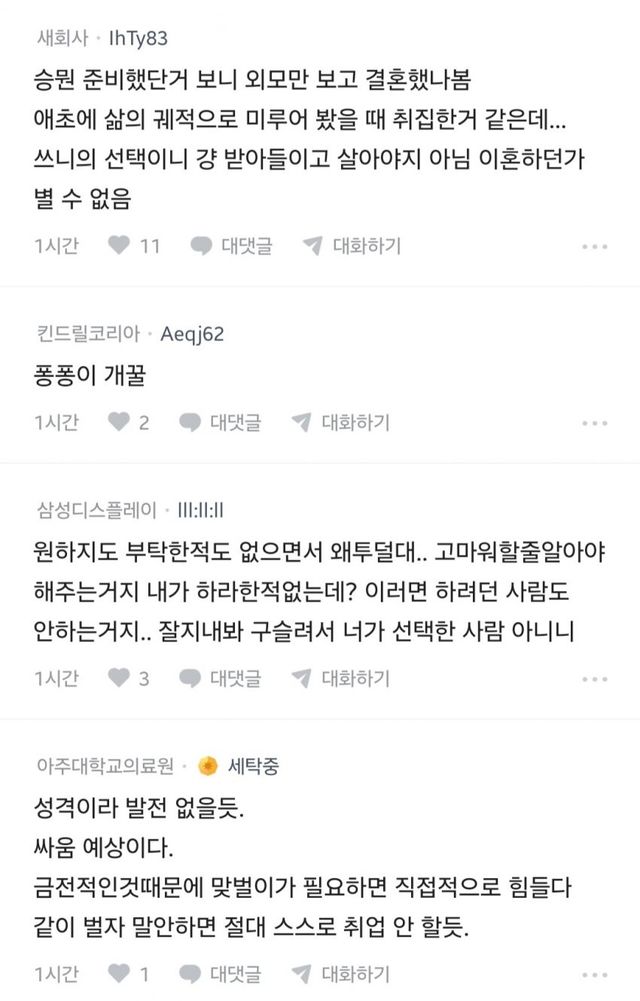Screen dimensions: 640x1001
Task: Start 대화하기 with IhTy83
Action: pyautogui.click(x=351, y=245)
